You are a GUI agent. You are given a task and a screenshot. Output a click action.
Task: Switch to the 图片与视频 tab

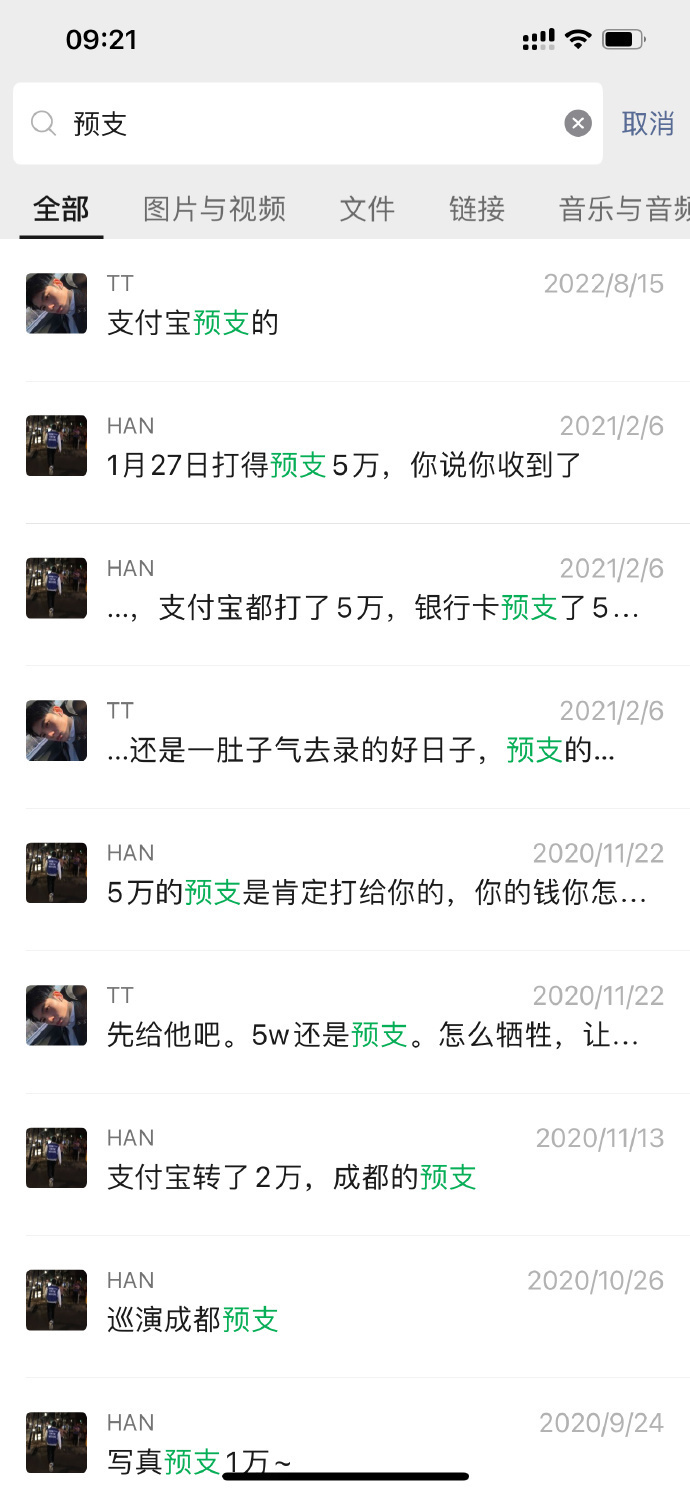(x=214, y=209)
